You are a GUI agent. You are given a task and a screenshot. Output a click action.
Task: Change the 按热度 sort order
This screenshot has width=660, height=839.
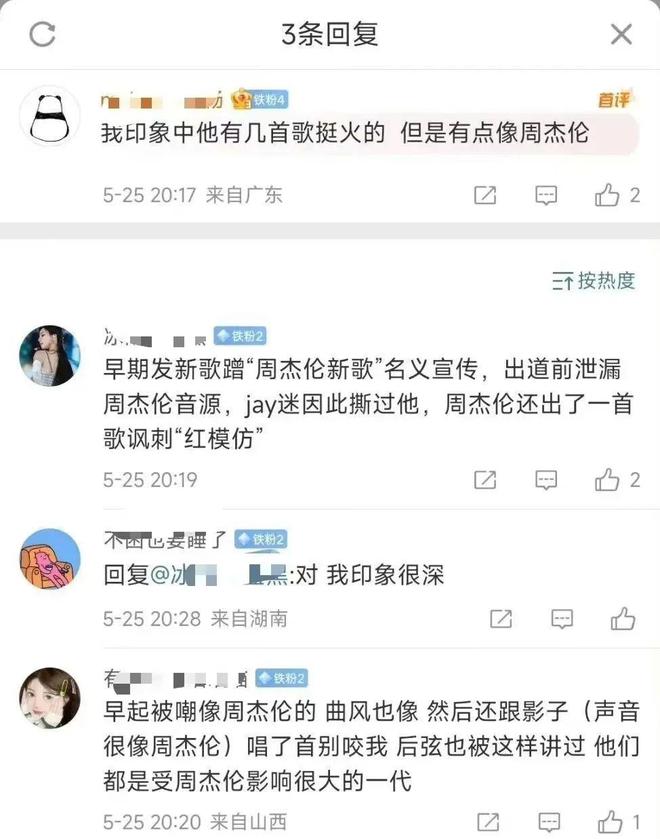point(594,281)
